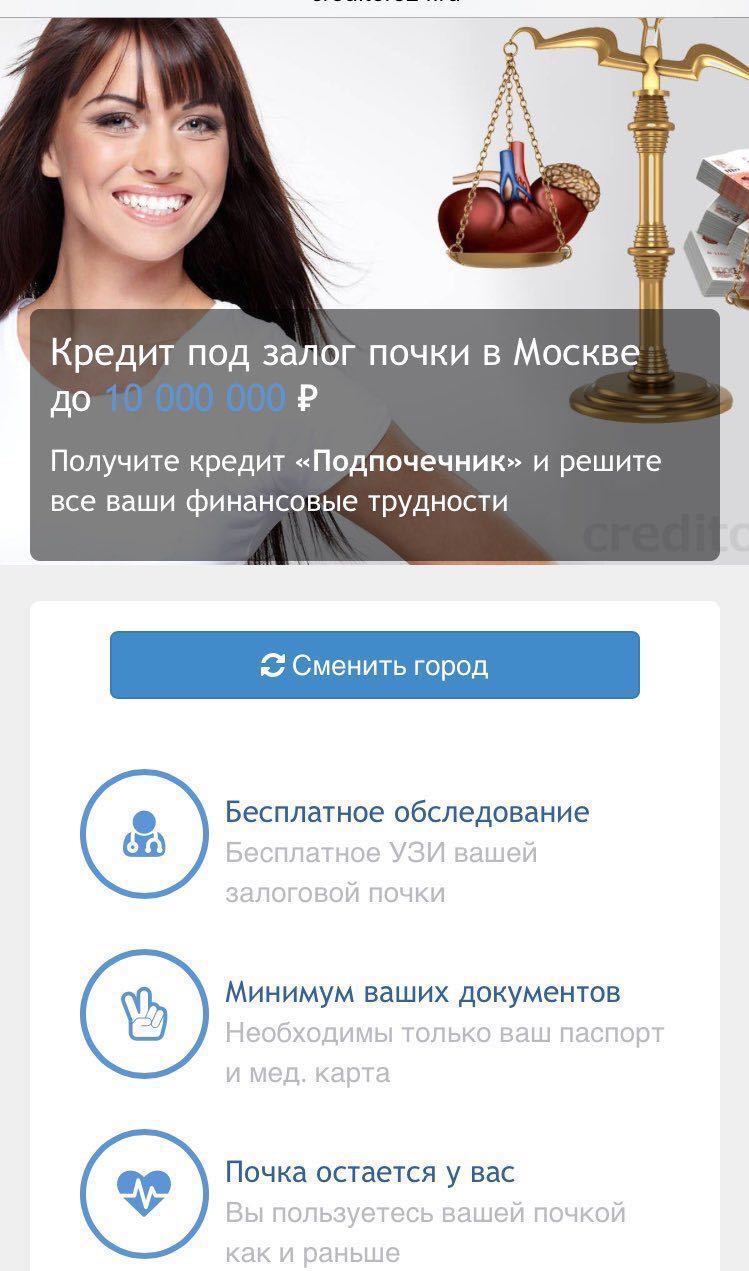This screenshot has height=1271, width=749.
Task: Tap the Сменить город button
Action: pos(374,665)
